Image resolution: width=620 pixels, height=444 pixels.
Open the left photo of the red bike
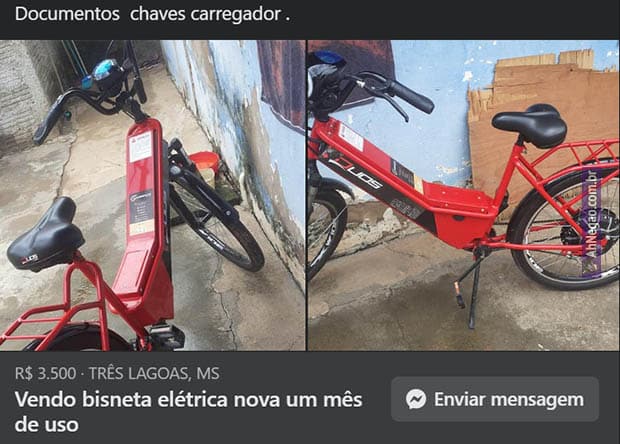coord(152,195)
